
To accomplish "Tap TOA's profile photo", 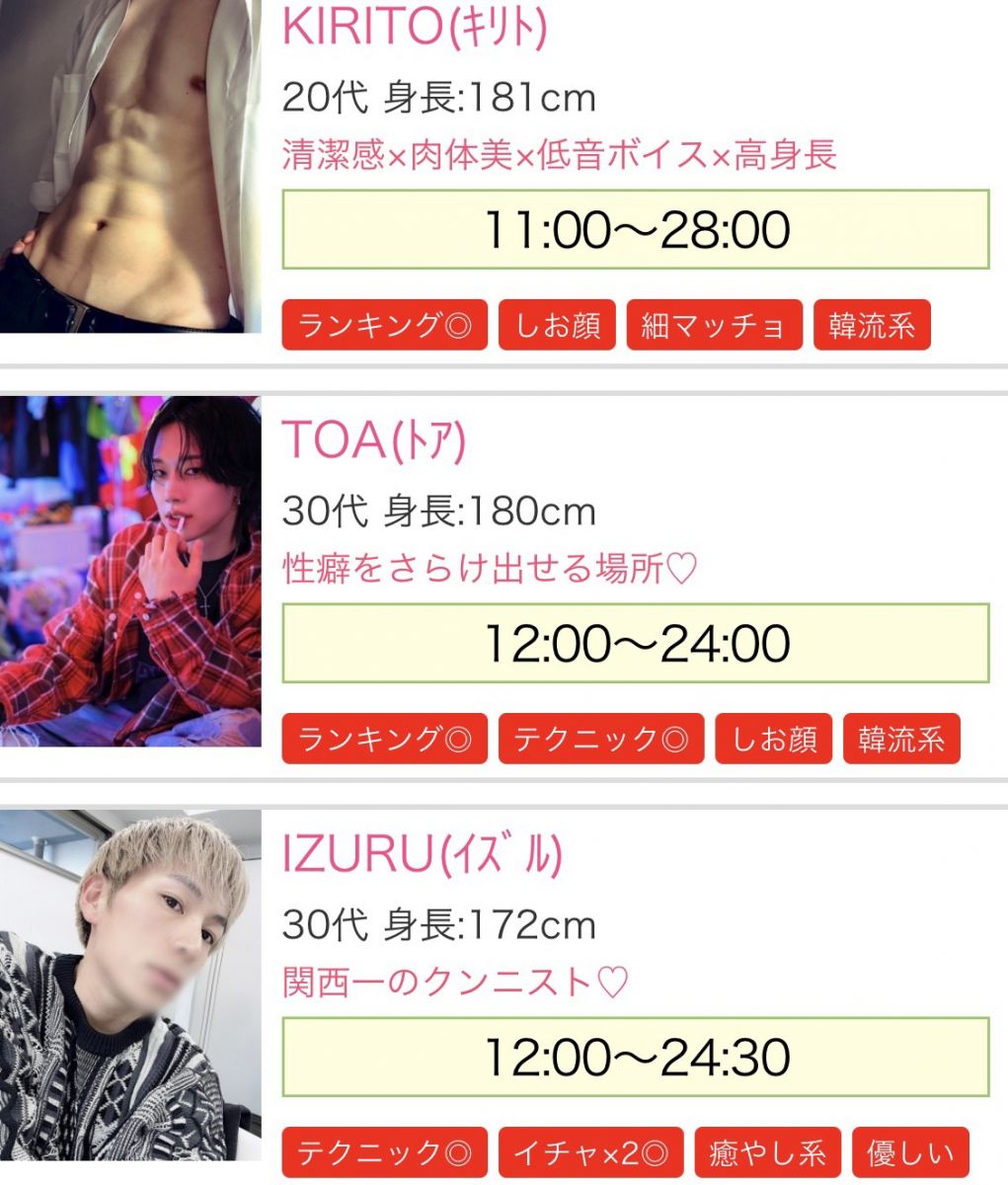I will click(x=129, y=571).
